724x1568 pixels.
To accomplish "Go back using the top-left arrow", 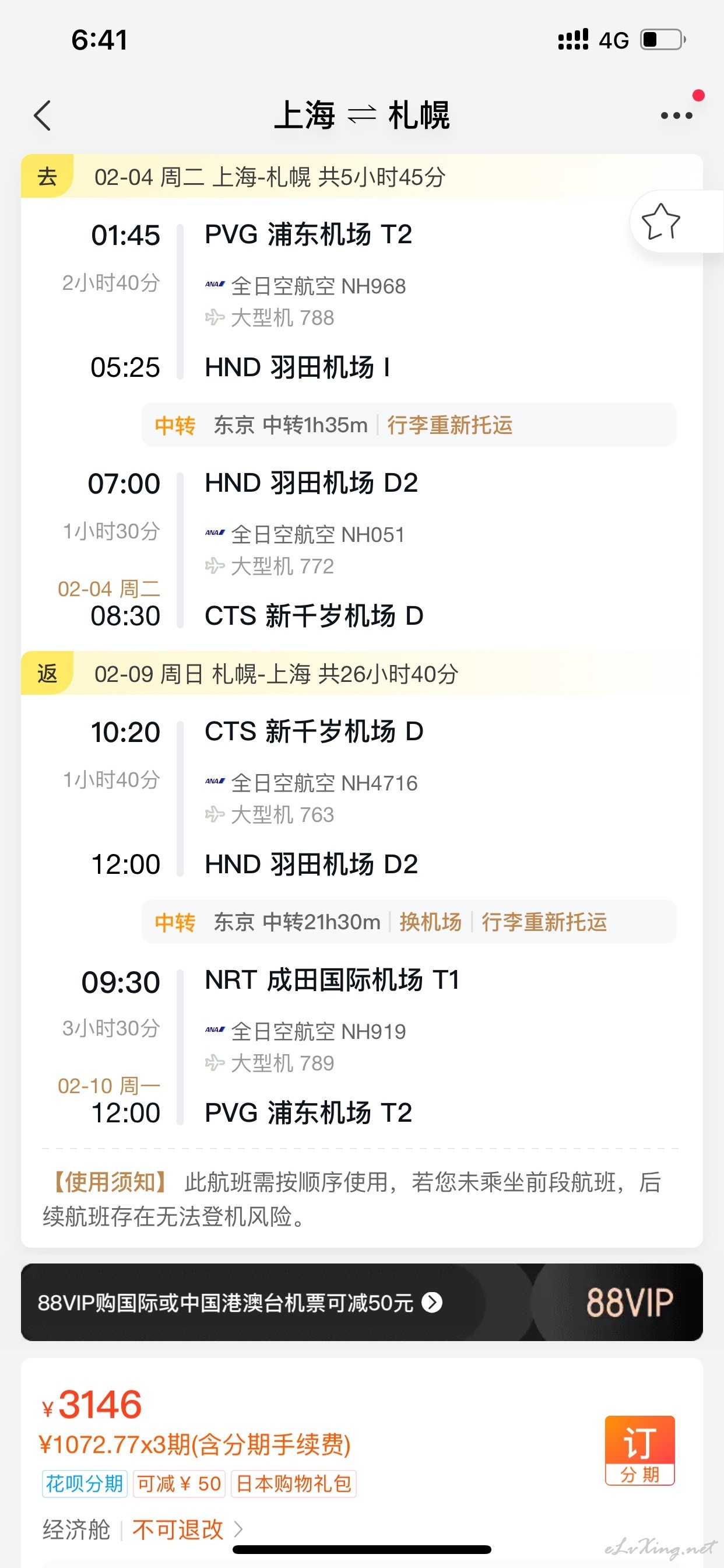I will pos(42,116).
